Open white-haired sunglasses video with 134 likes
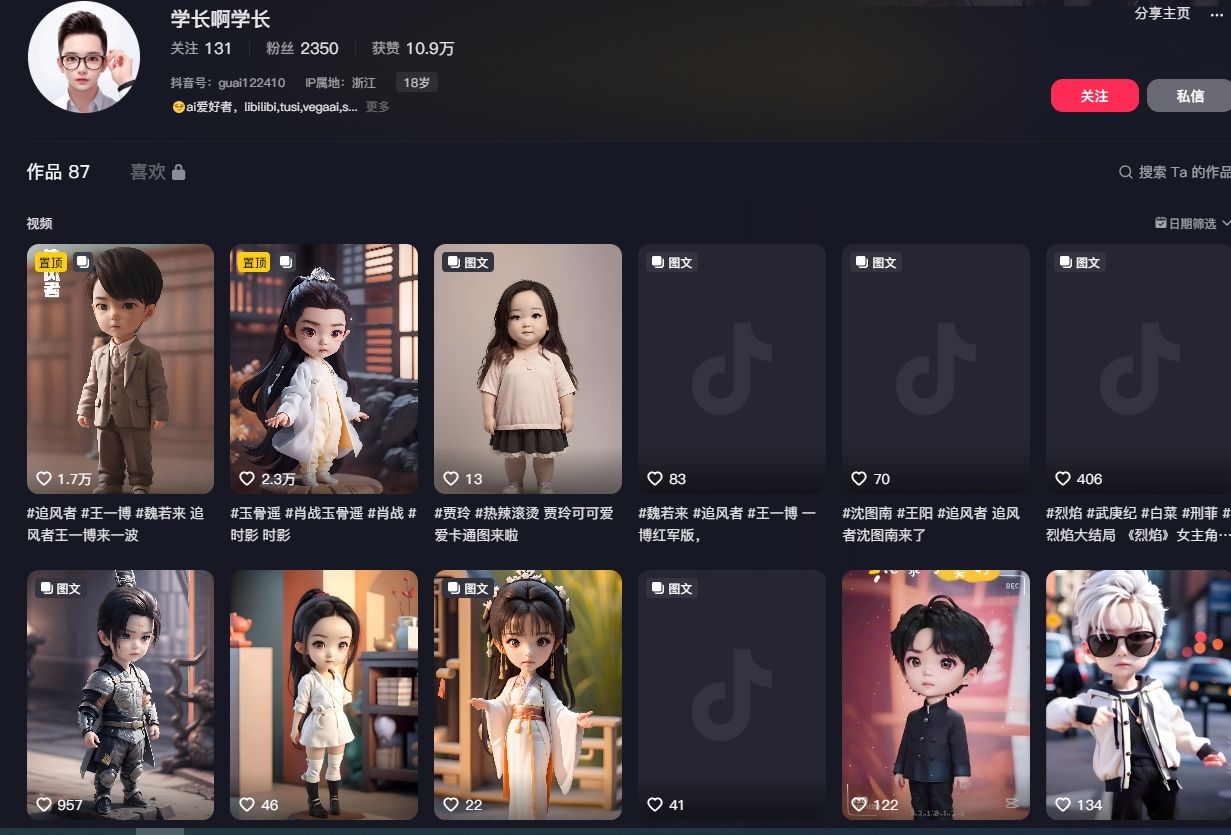This screenshot has height=835, width=1231. [1138, 694]
